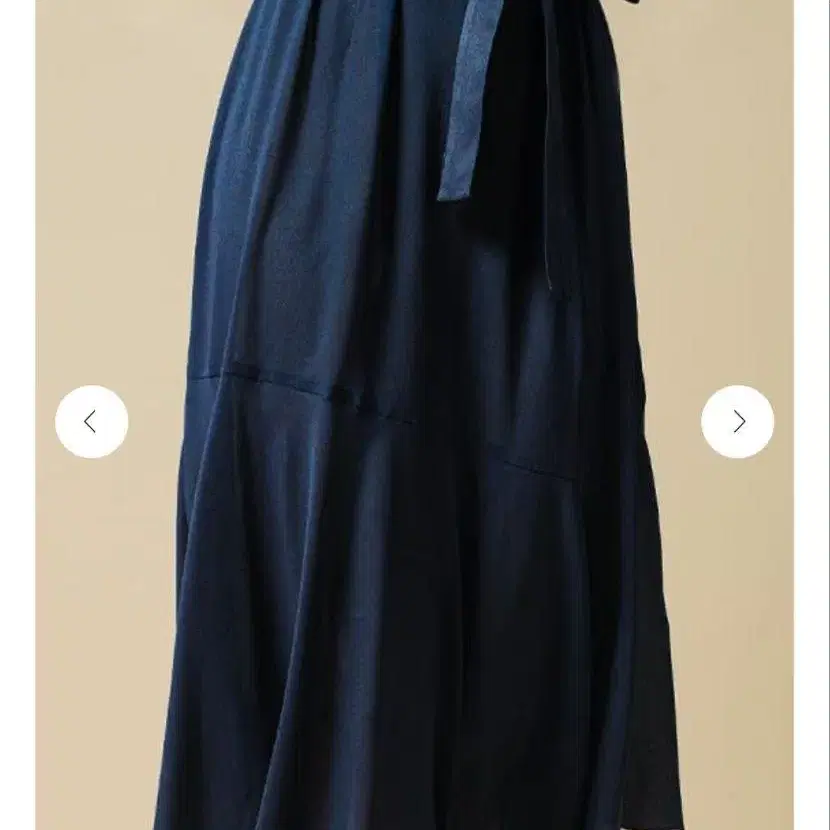Show the next product image
This screenshot has height=830, width=830.
[738, 422]
